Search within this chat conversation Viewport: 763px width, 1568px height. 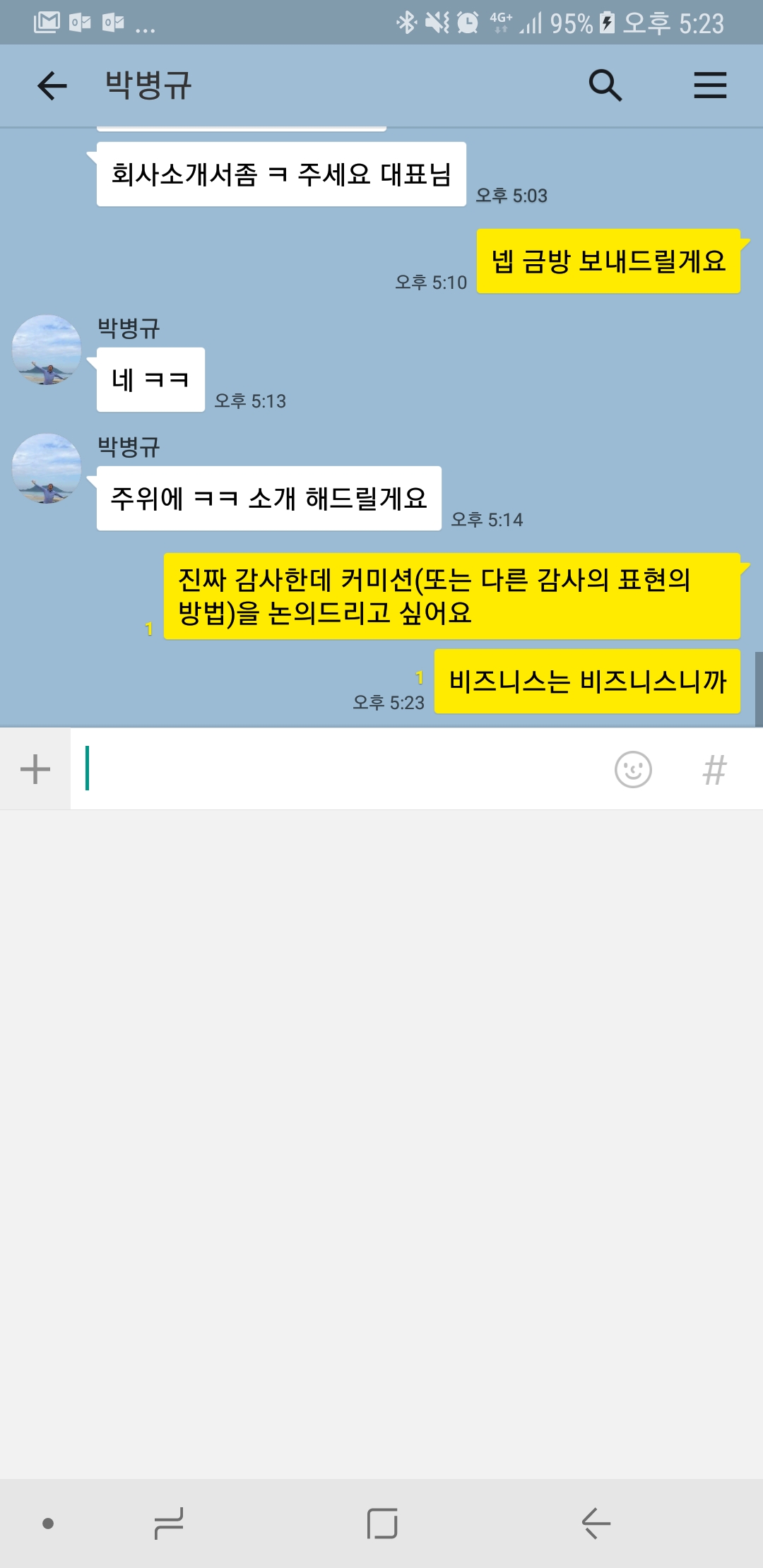605,86
